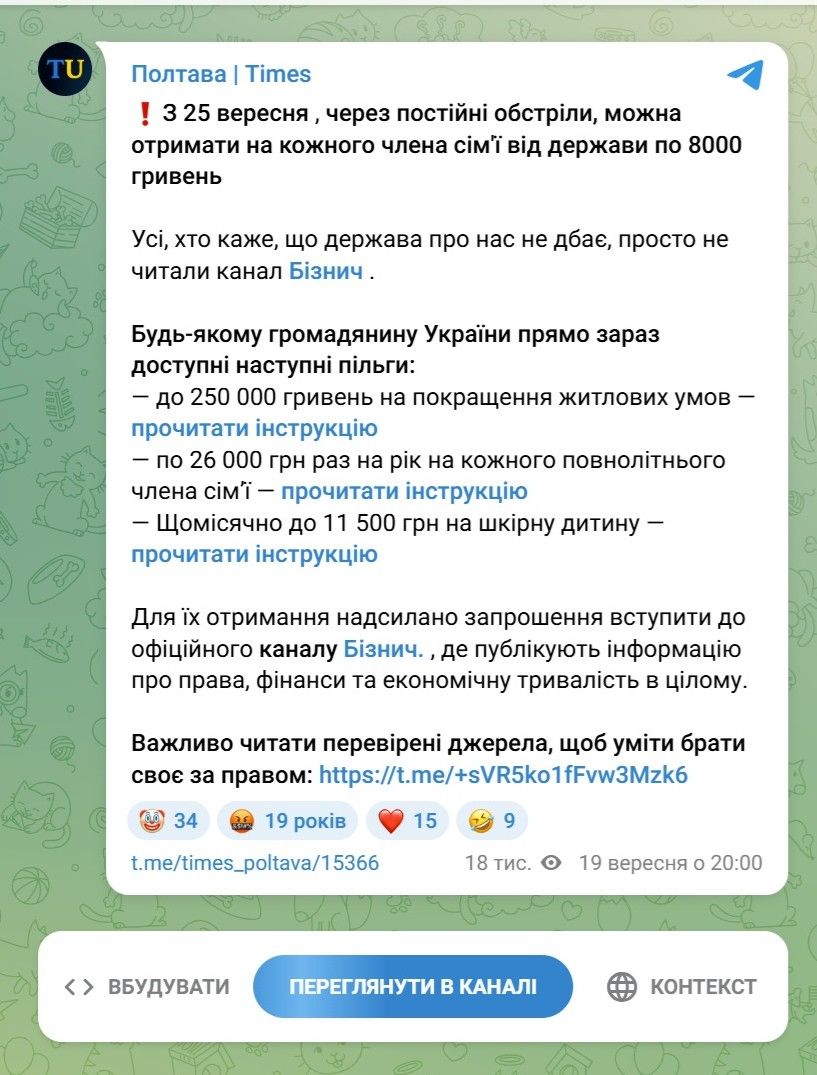React with the clown emoji showing 34
This screenshot has width=817, height=1075.
point(169,821)
